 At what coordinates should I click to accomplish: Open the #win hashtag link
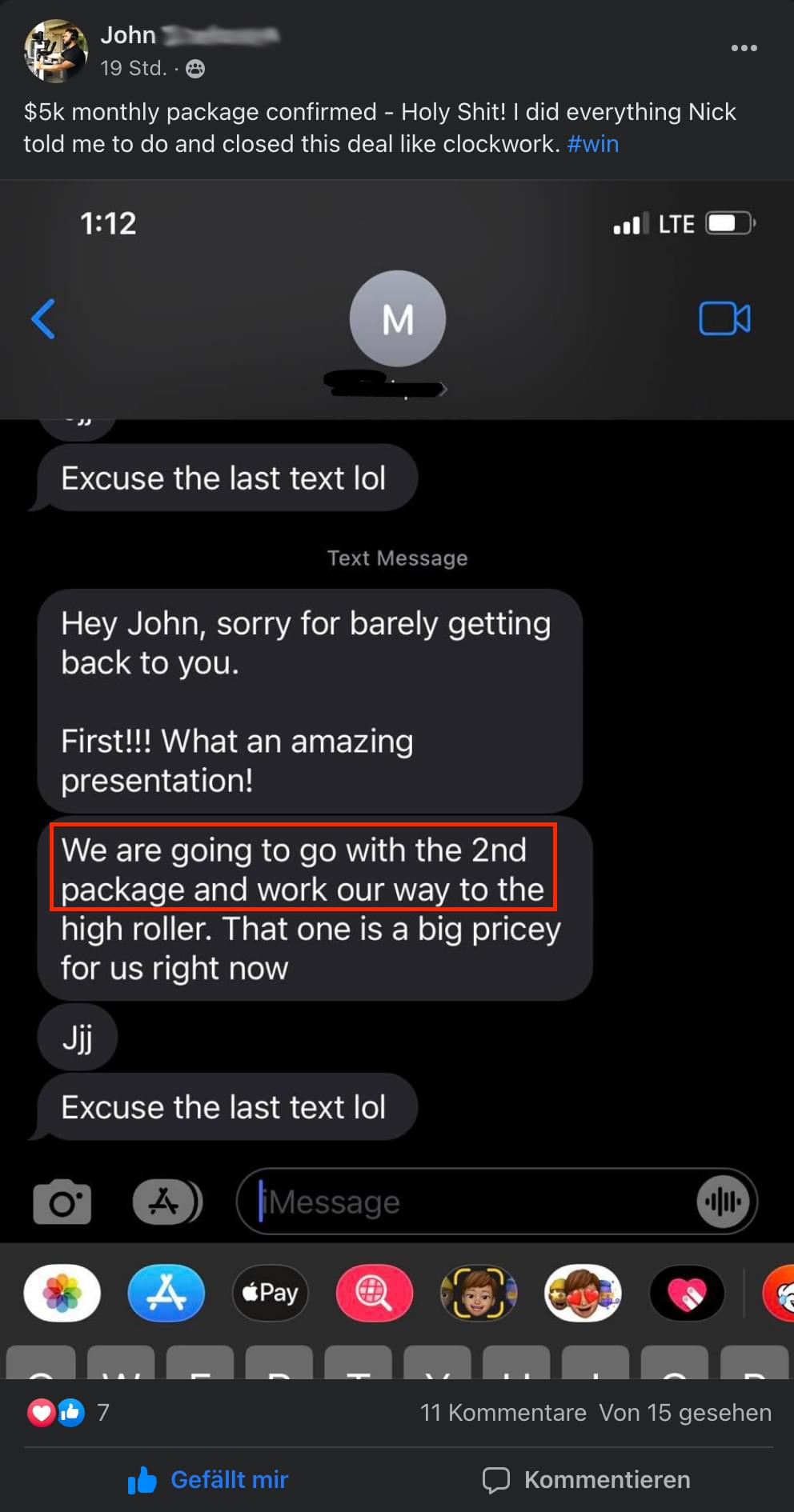pyautogui.click(x=592, y=144)
